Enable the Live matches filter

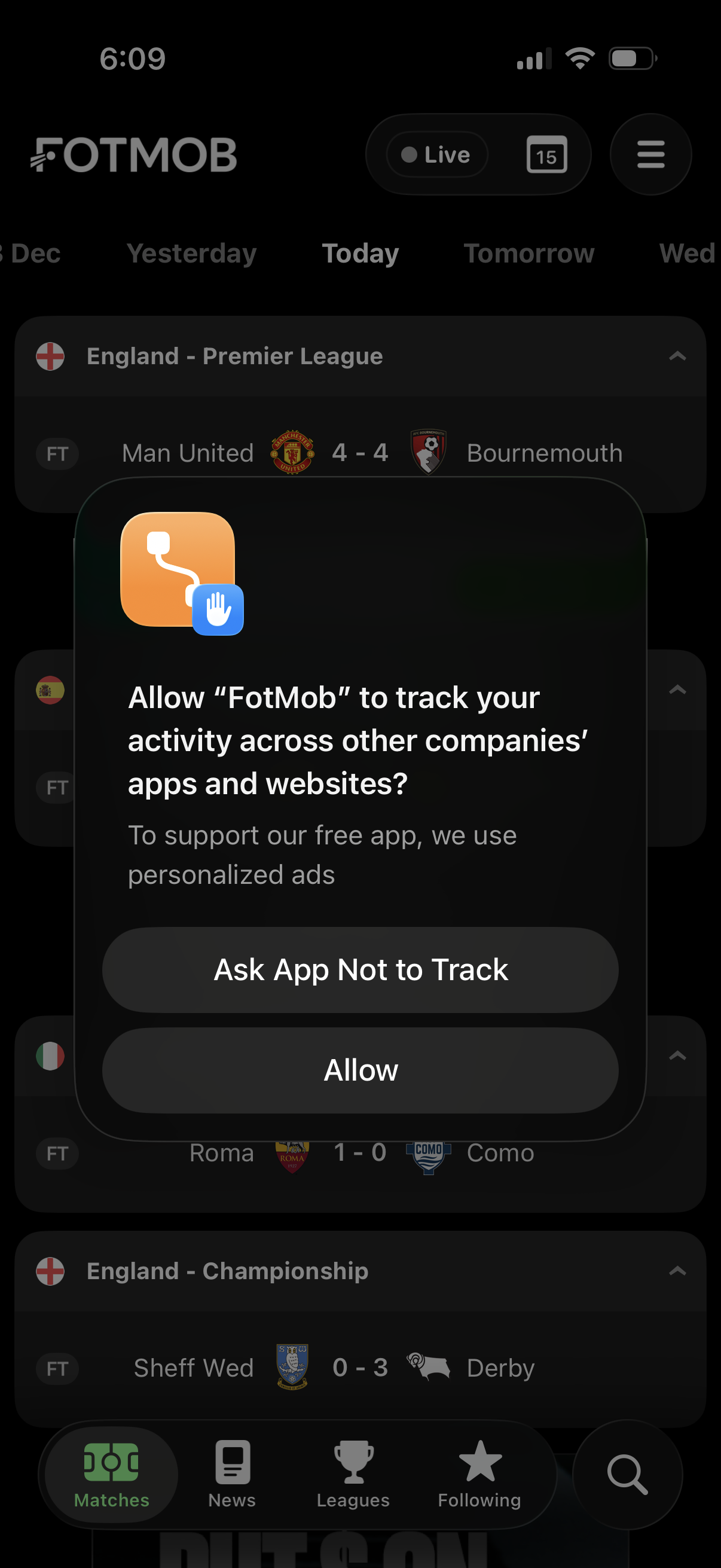pos(436,155)
